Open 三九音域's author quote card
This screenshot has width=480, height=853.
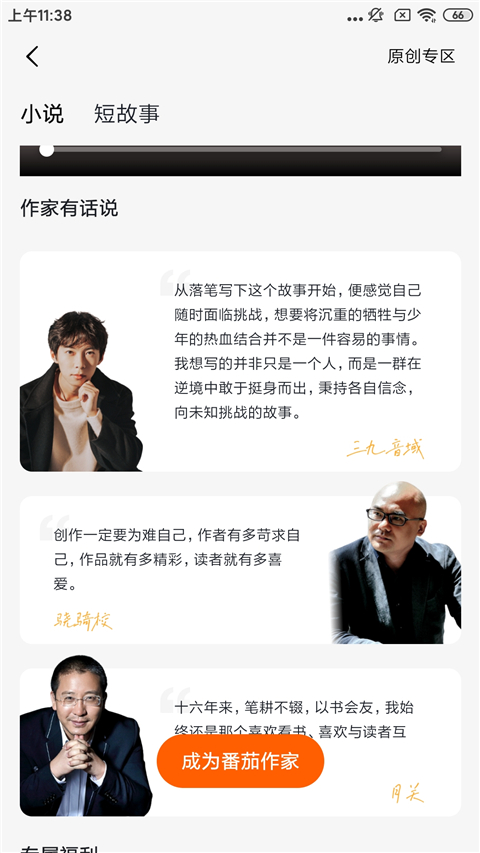241,361
